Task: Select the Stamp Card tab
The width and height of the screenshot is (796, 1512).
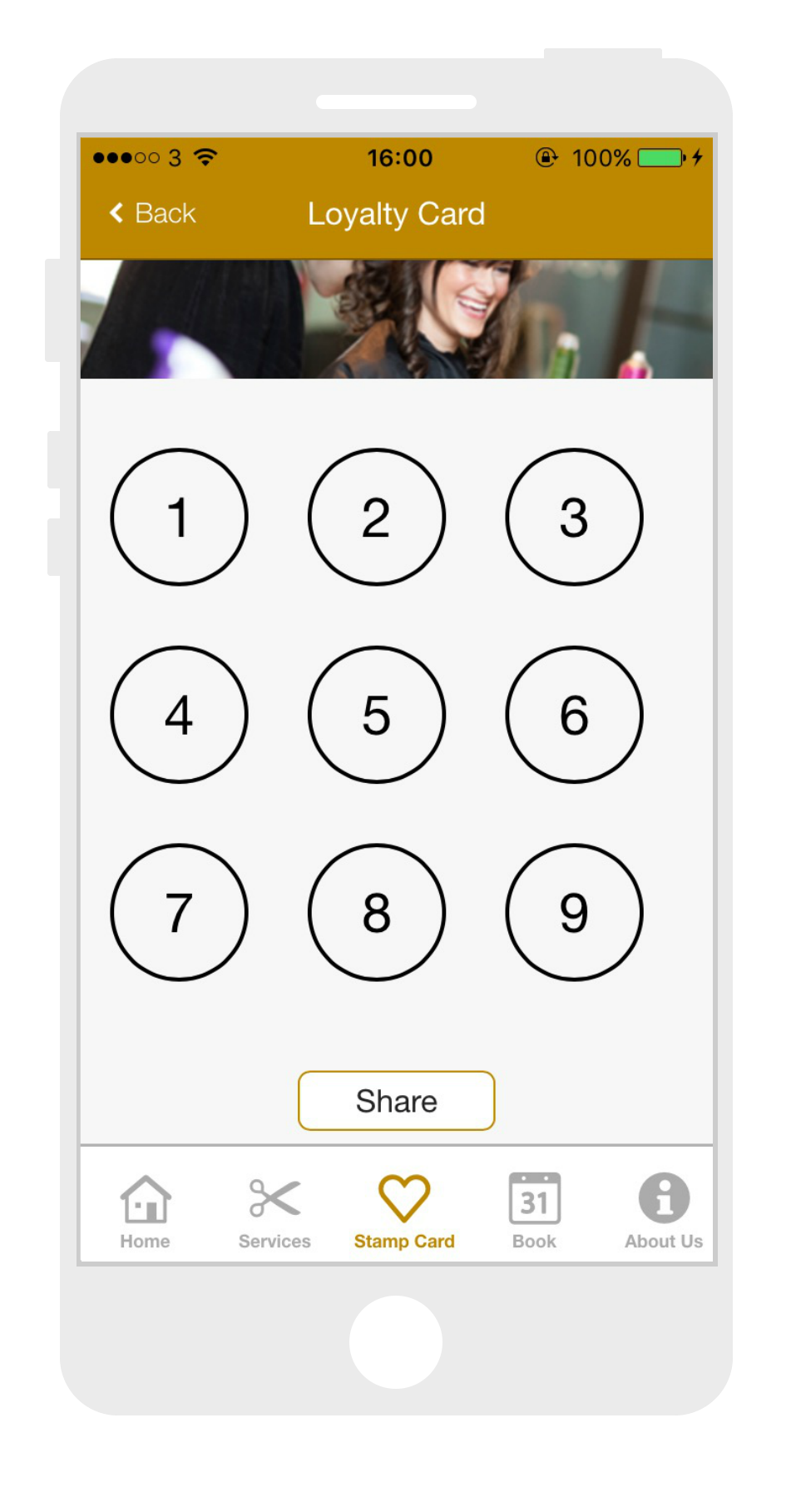Action: click(x=404, y=1211)
